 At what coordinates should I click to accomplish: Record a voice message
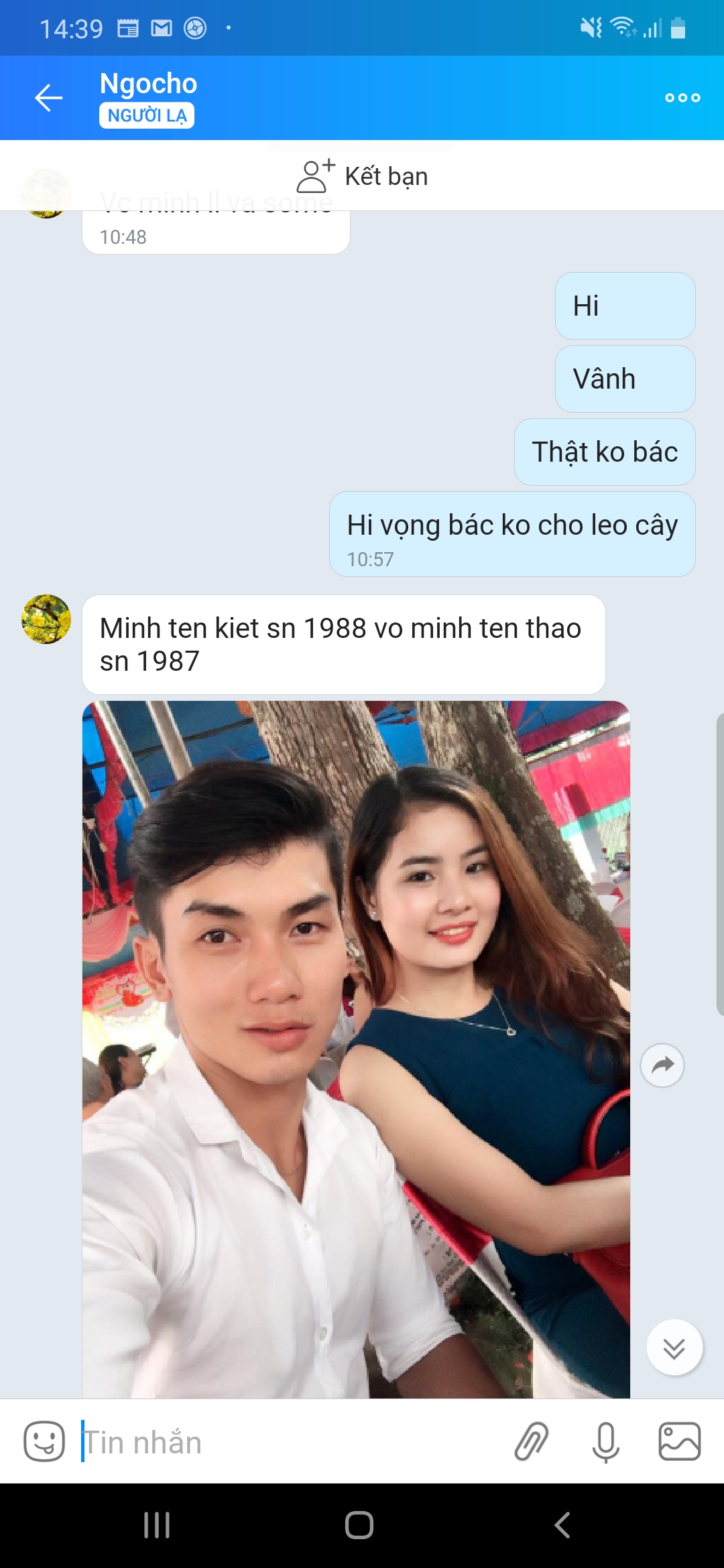(605, 1442)
